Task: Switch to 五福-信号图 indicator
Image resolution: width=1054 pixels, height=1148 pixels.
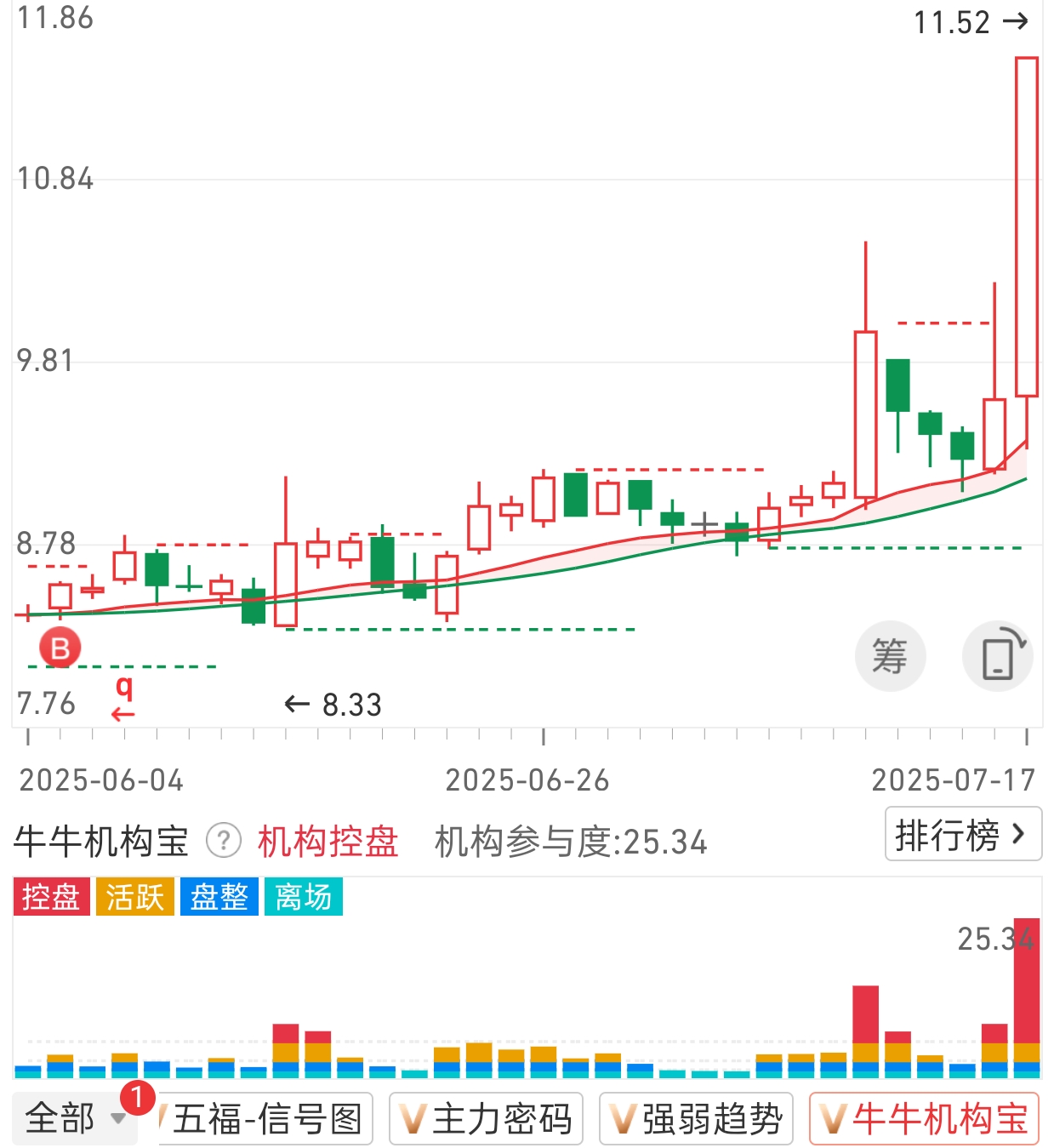Action: click(x=266, y=1118)
